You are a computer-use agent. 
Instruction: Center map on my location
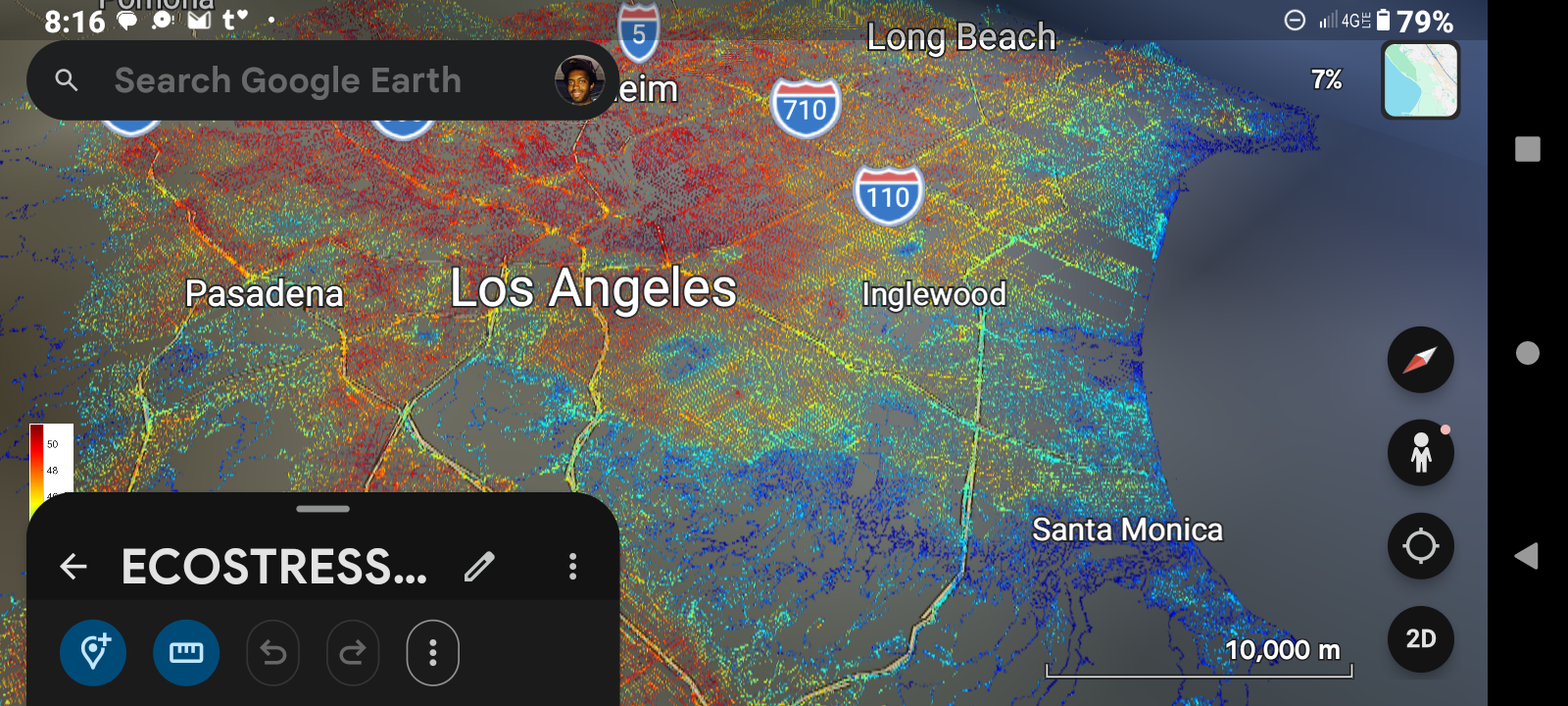tap(1420, 546)
